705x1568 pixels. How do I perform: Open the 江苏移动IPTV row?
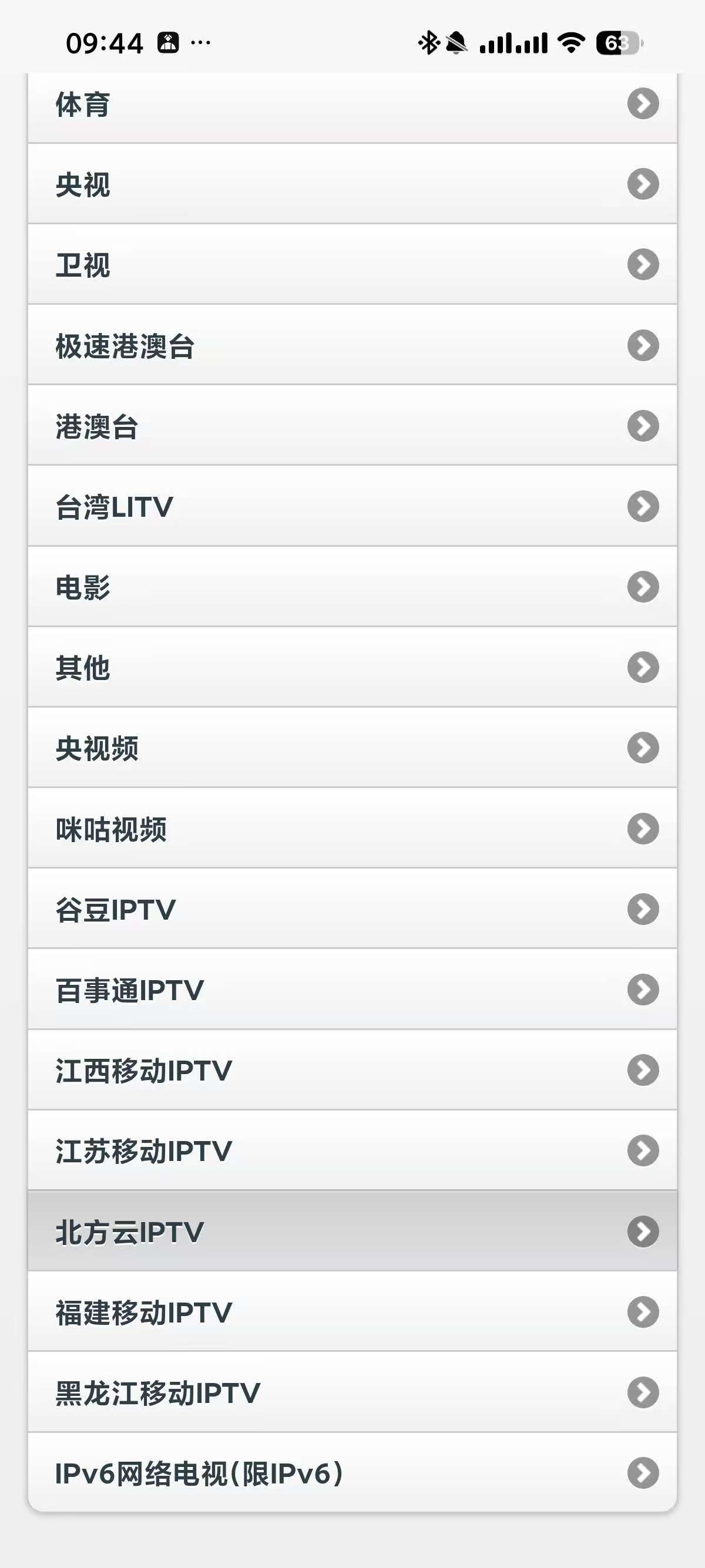352,1150
